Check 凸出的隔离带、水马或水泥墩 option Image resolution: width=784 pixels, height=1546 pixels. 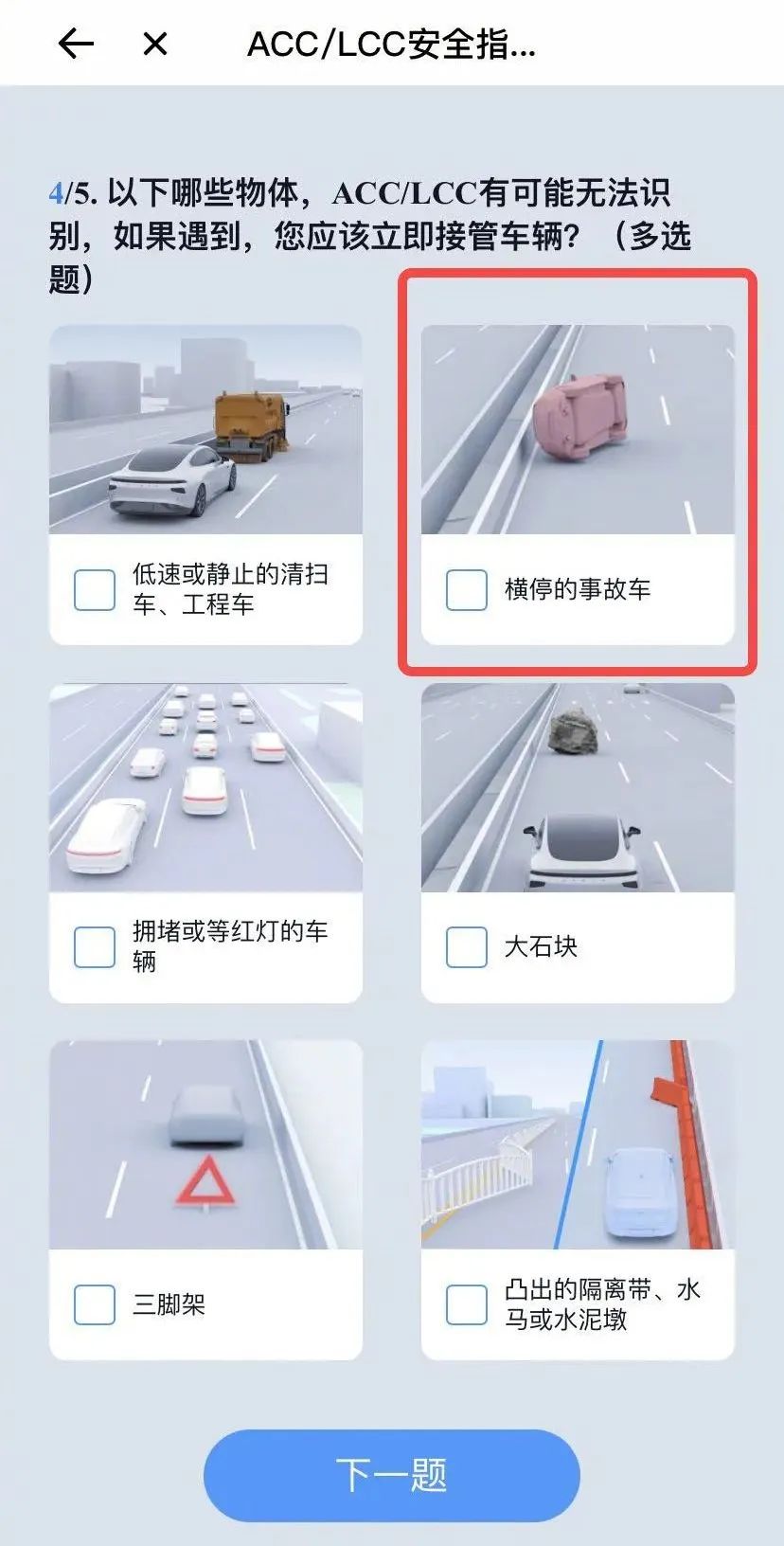tap(467, 1304)
